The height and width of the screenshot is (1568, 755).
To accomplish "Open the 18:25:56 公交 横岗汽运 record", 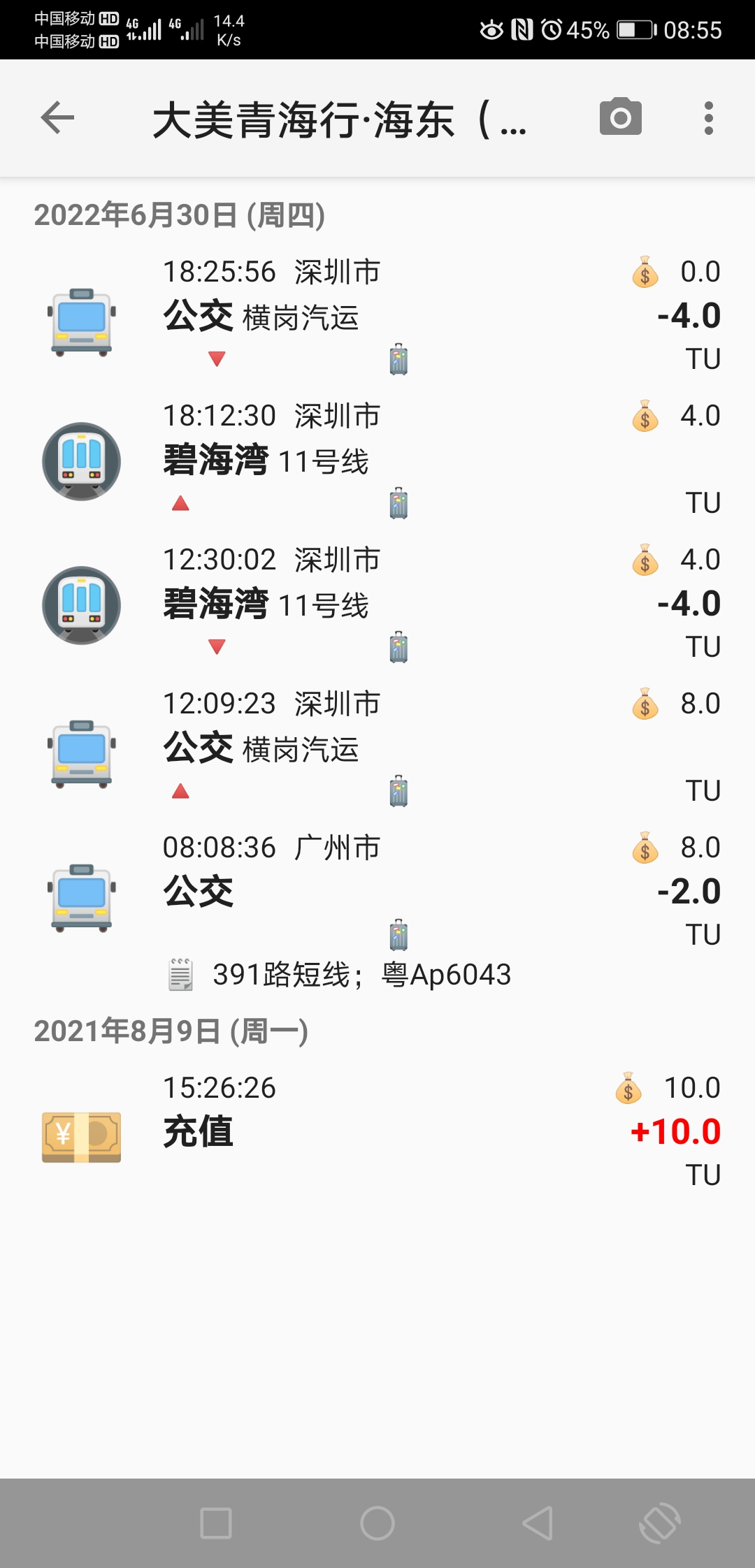I will [x=377, y=317].
